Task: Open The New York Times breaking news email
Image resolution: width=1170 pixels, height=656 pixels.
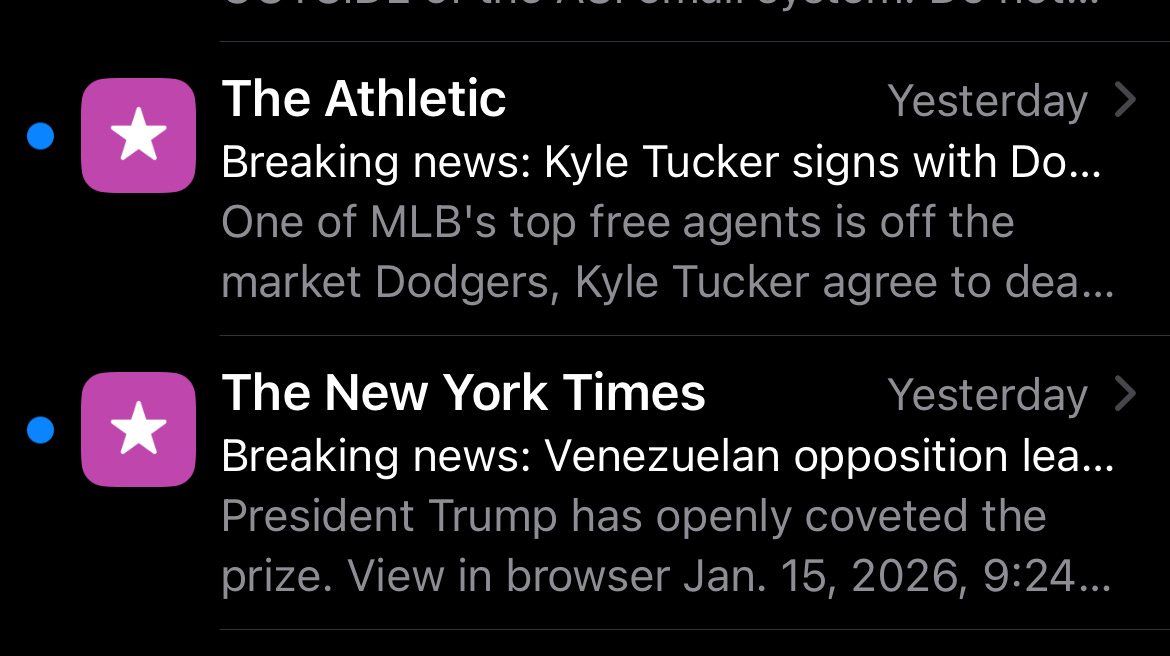Action: click(x=660, y=485)
